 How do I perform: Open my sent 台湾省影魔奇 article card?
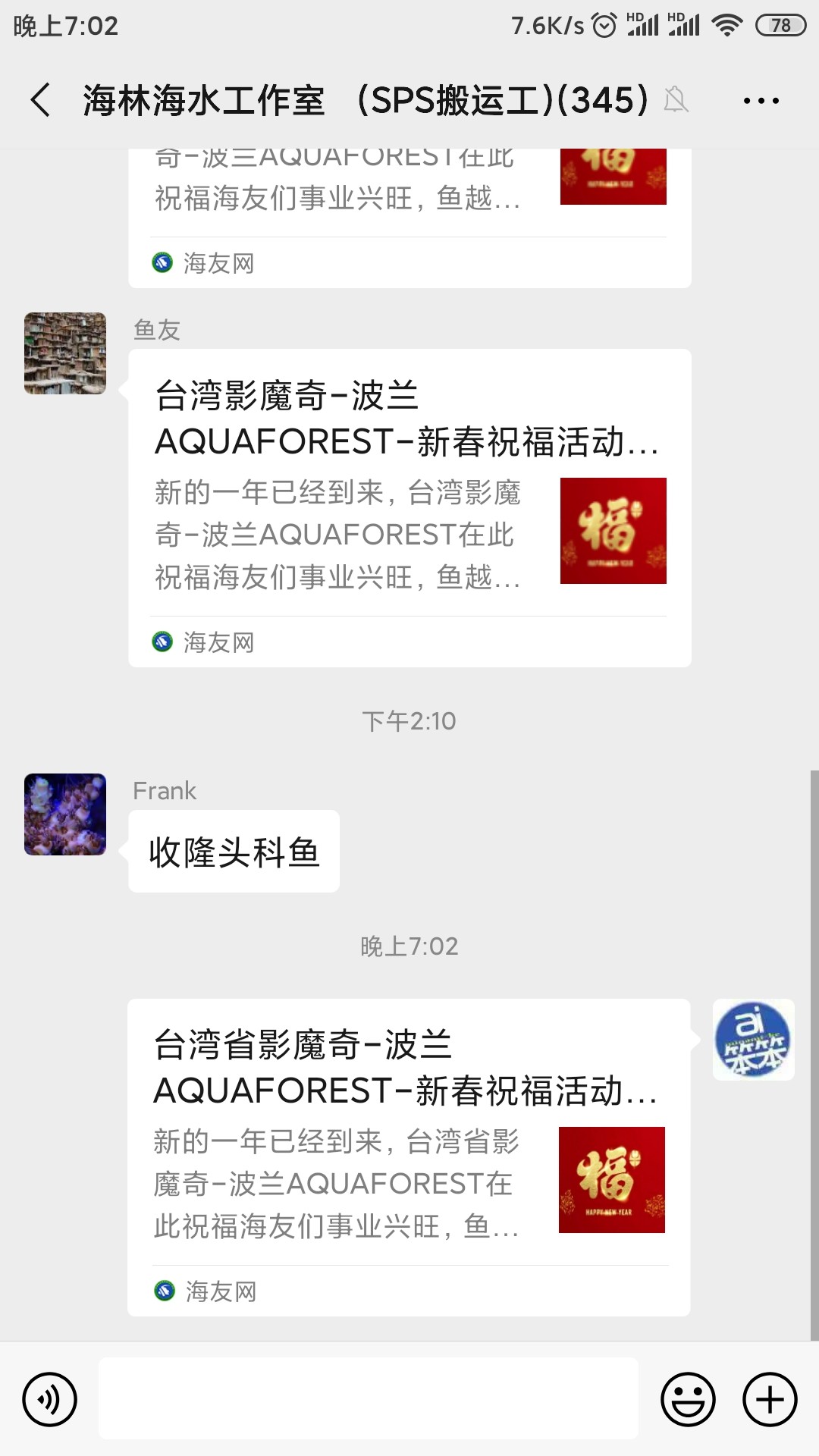[x=408, y=1156]
